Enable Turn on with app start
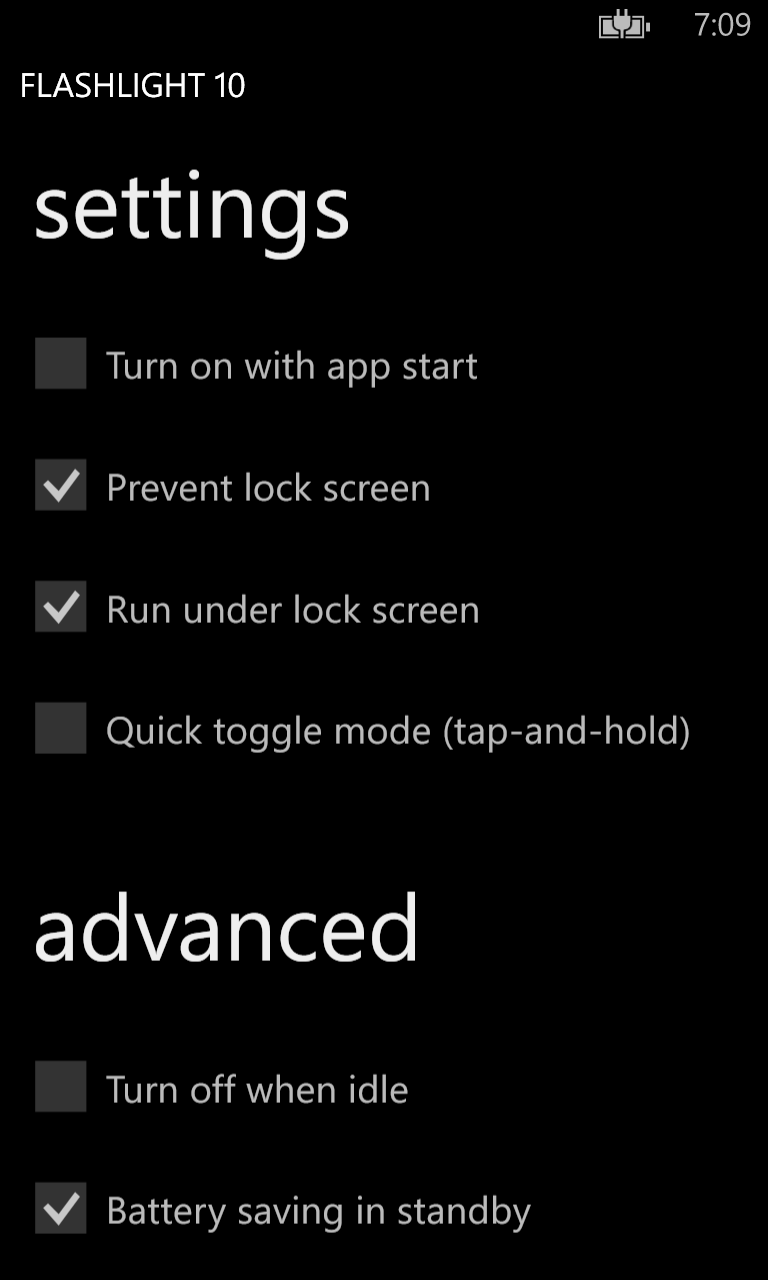 click(x=61, y=364)
